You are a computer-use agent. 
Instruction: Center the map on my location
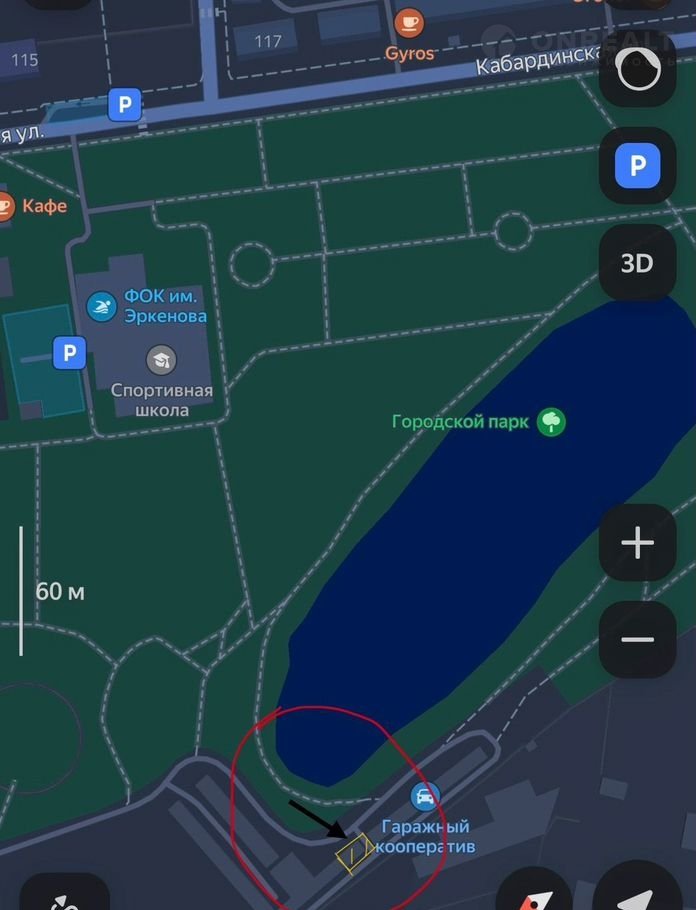click(640, 892)
